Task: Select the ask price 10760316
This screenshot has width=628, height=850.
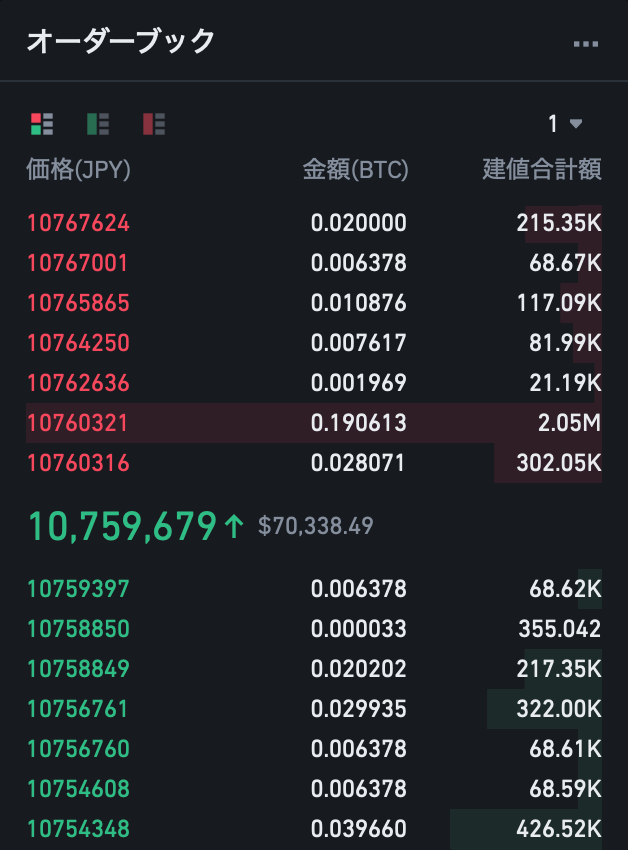Action: (79, 463)
